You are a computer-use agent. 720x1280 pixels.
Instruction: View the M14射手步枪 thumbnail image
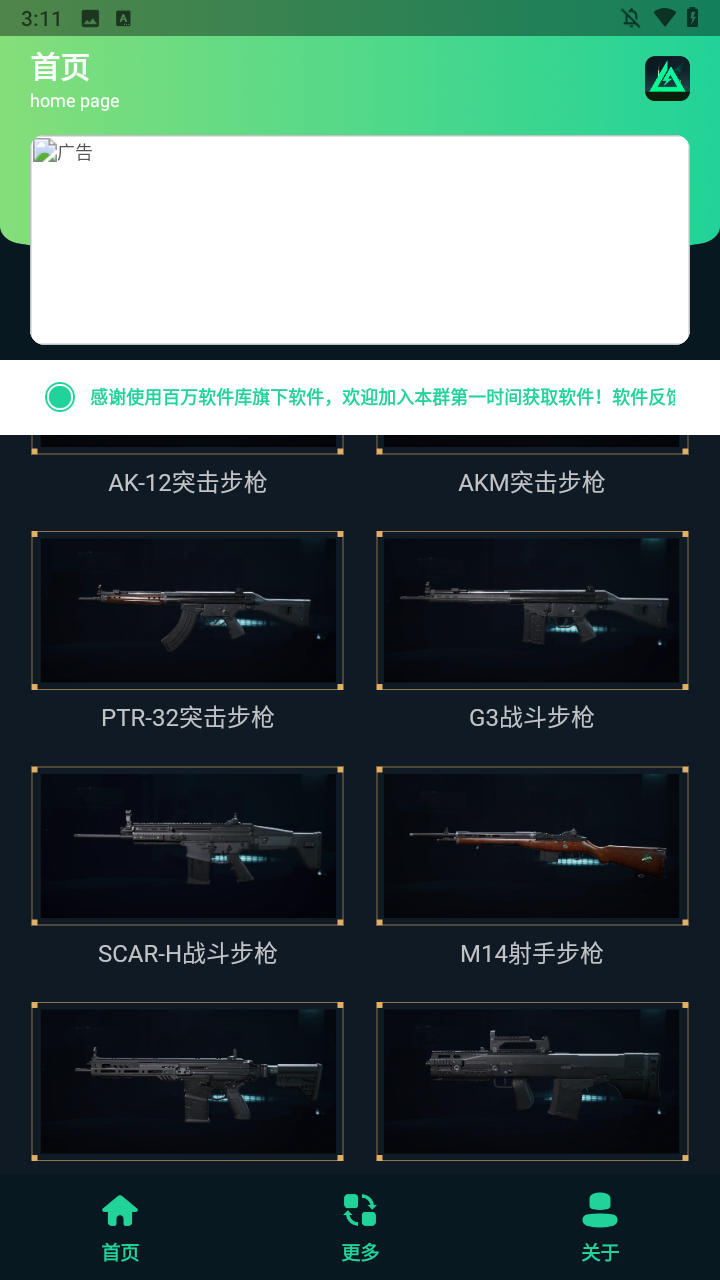(x=531, y=845)
